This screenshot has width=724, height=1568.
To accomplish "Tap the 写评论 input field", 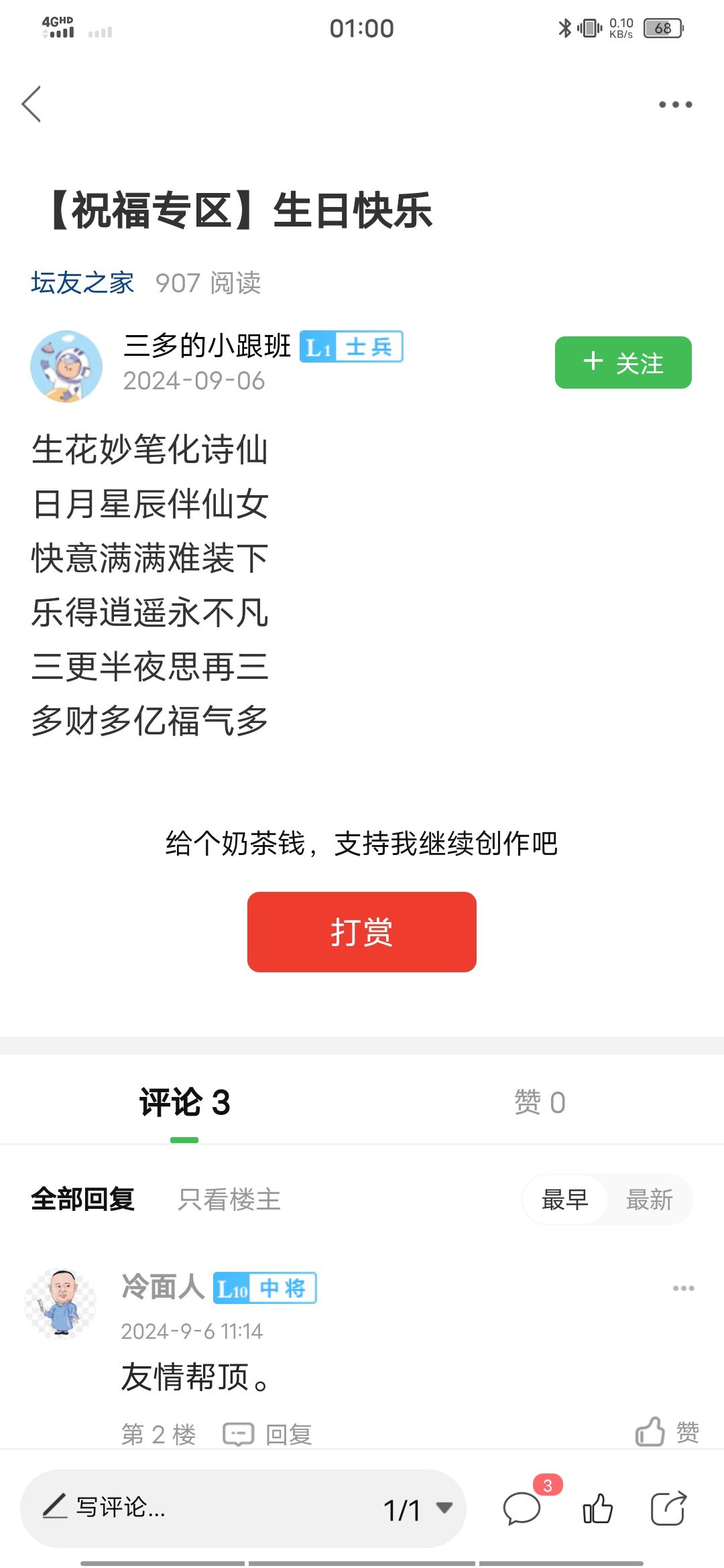I will [201, 1508].
